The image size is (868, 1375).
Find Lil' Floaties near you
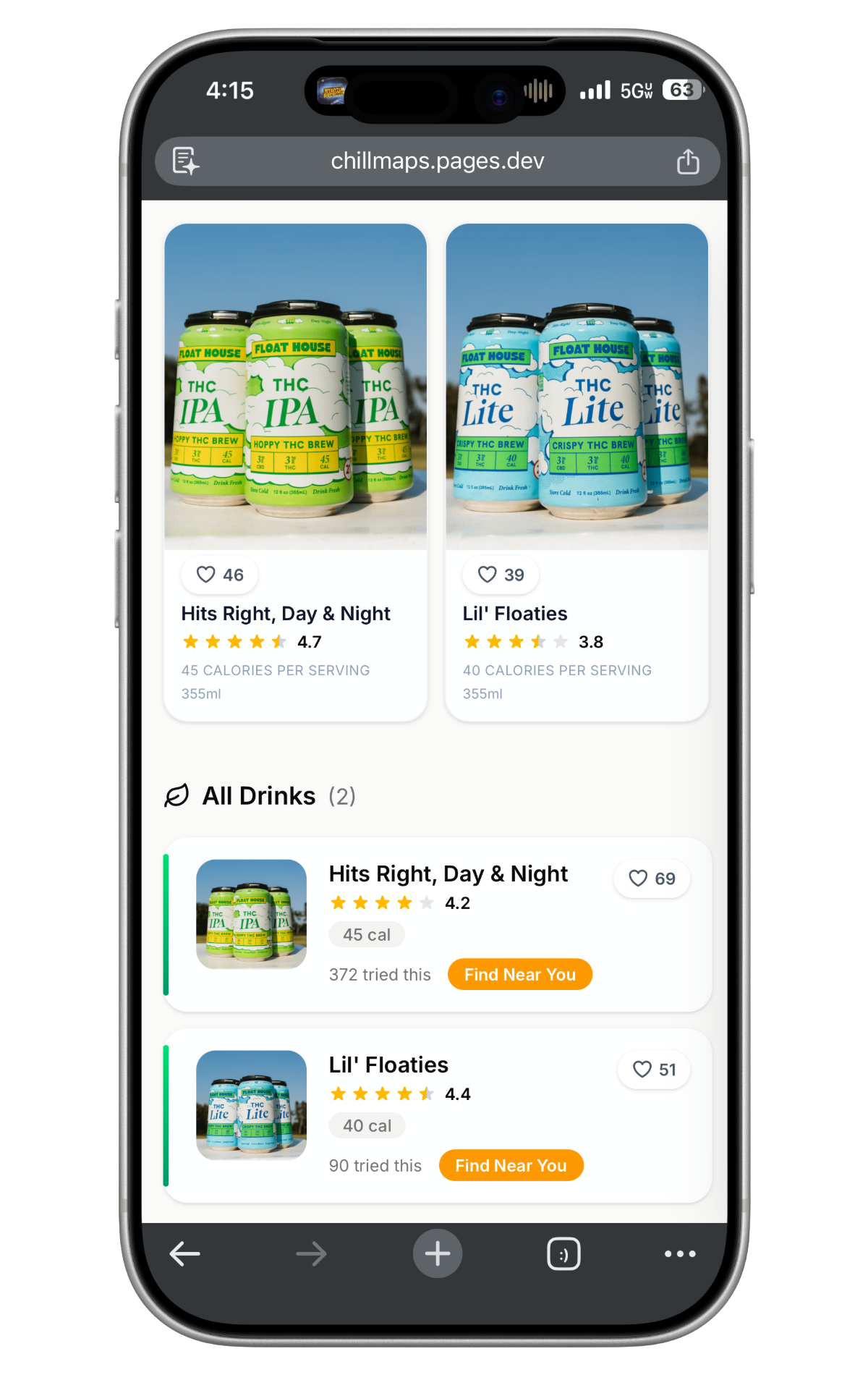pyautogui.click(x=511, y=1166)
